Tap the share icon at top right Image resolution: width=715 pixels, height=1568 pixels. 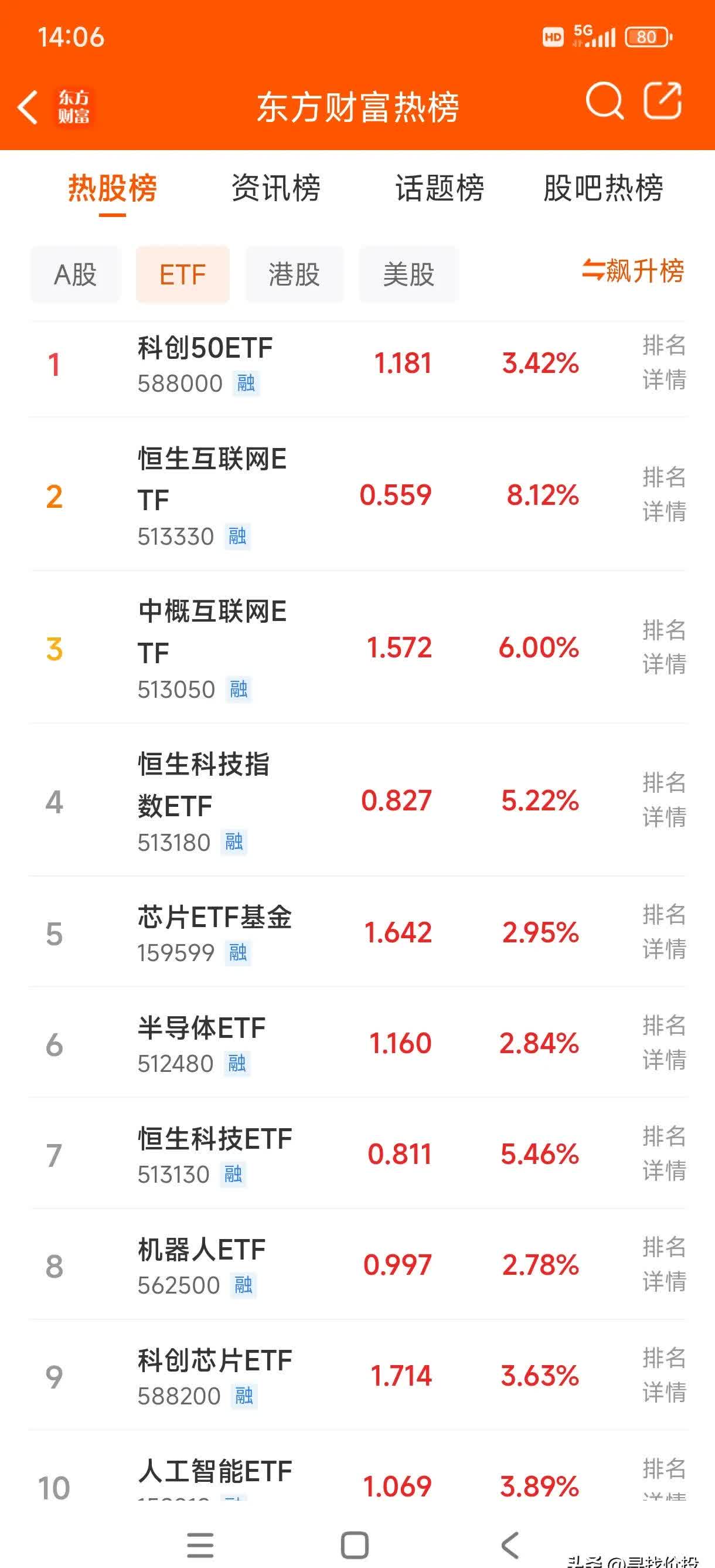(x=665, y=101)
